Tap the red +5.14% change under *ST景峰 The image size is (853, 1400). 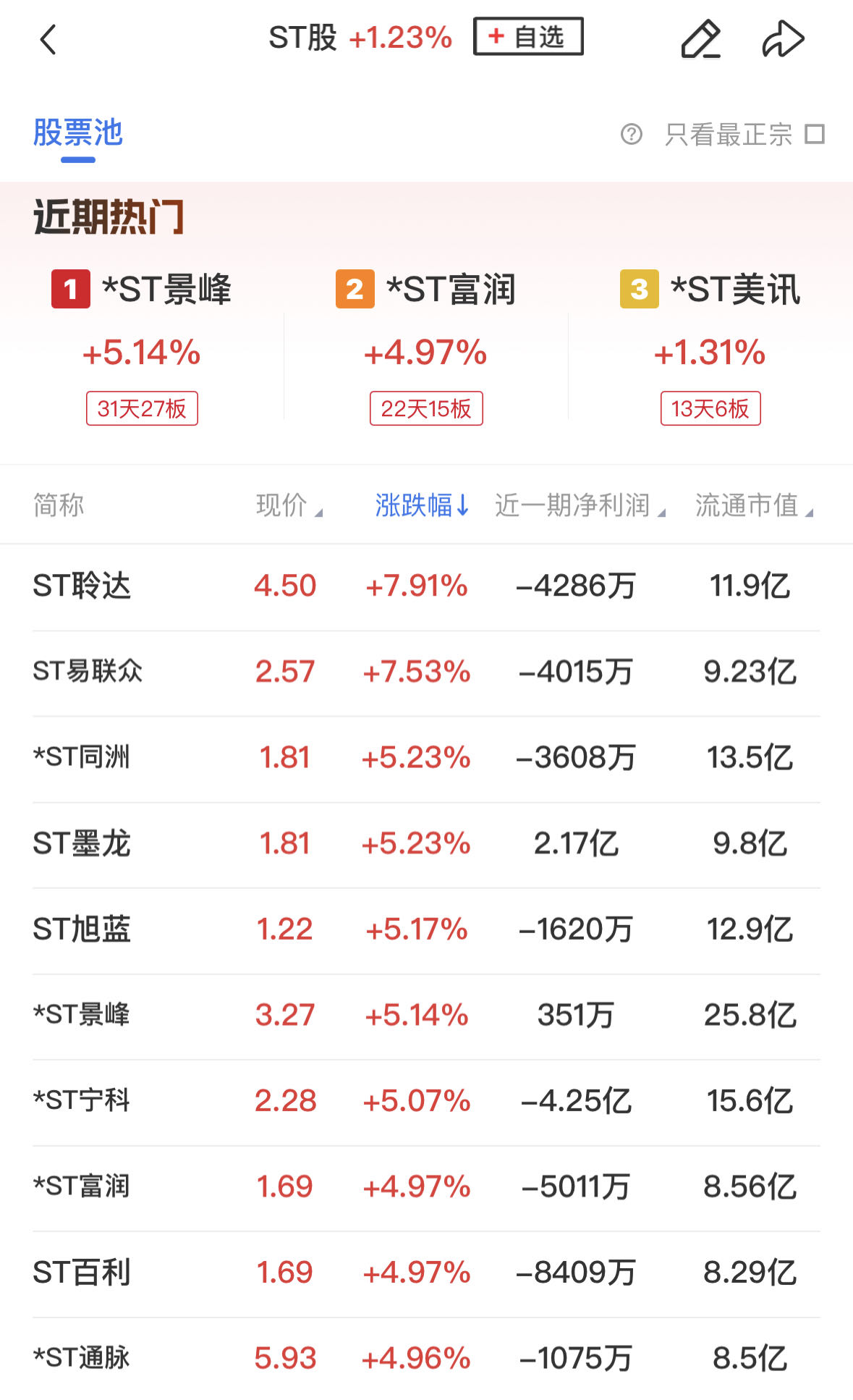click(141, 354)
